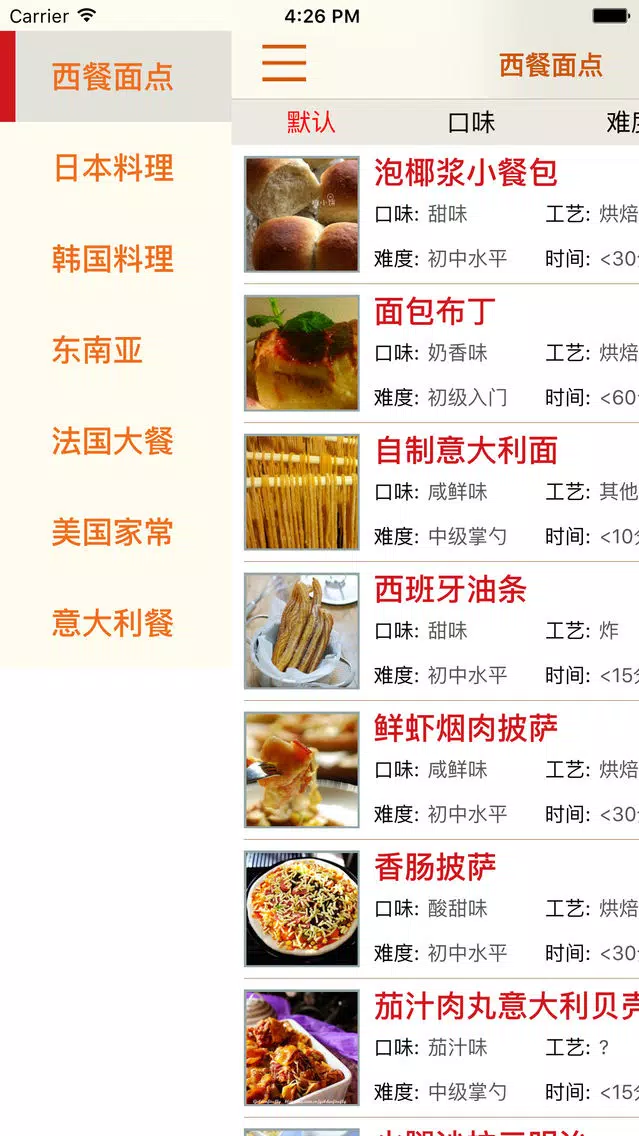Open the 面包布丁 recipe

(441, 354)
